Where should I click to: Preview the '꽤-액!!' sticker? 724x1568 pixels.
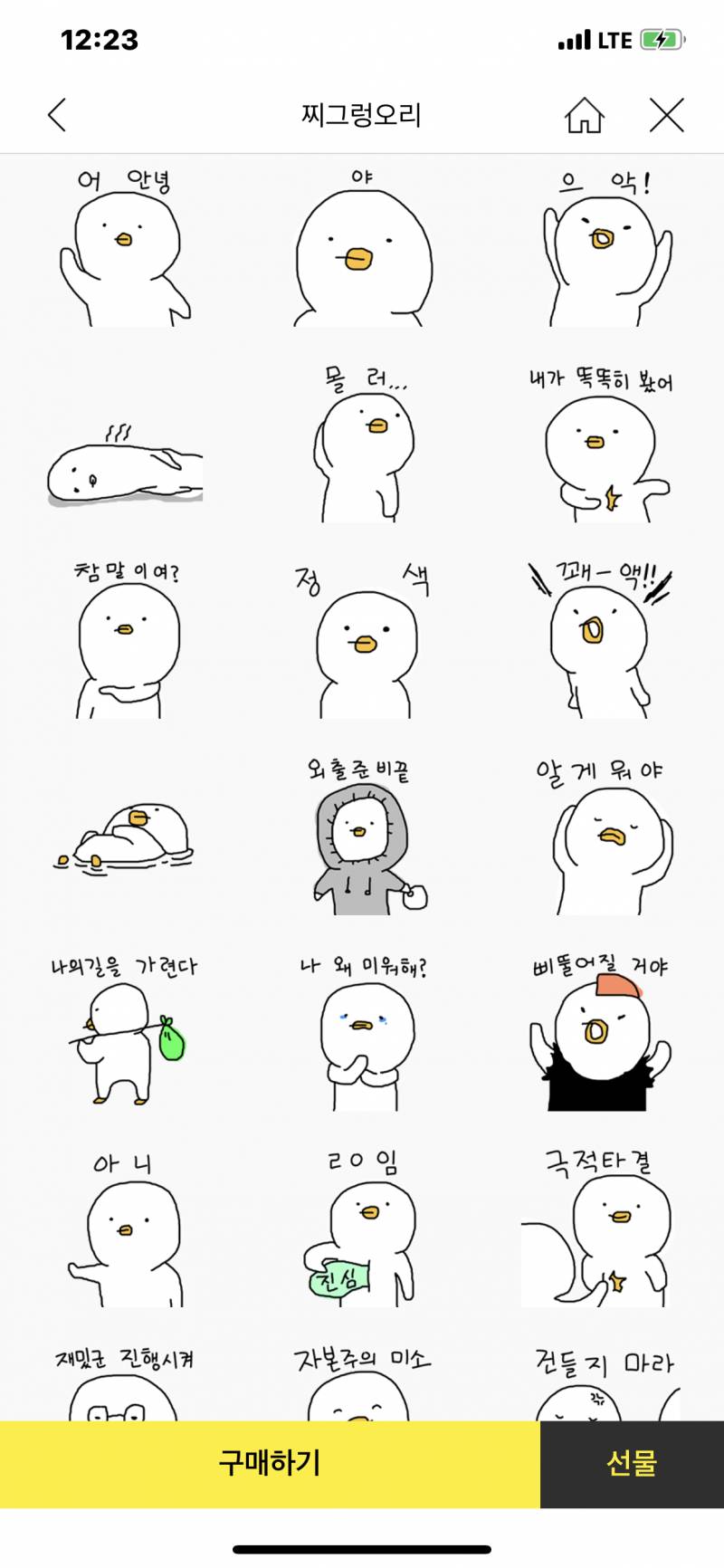point(600,640)
